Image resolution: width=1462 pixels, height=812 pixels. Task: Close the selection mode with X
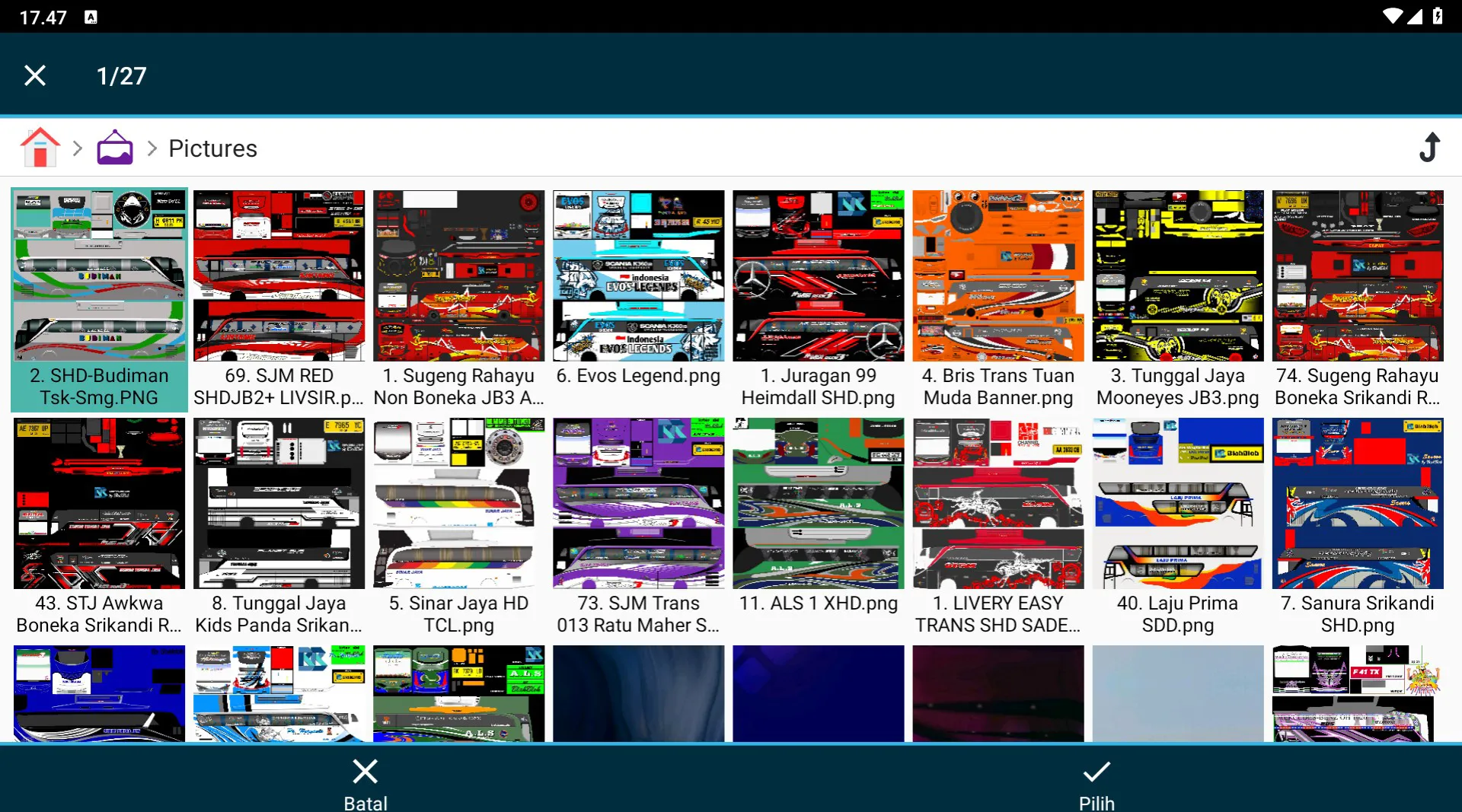[x=35, y=75]
